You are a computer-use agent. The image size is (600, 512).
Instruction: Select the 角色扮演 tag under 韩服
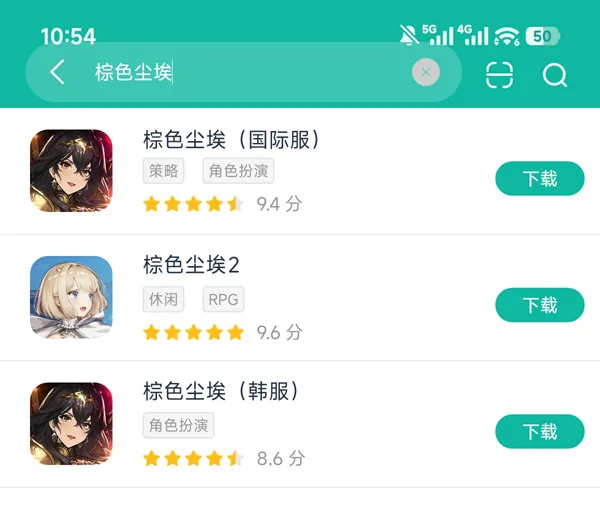(x=178, y=425)
